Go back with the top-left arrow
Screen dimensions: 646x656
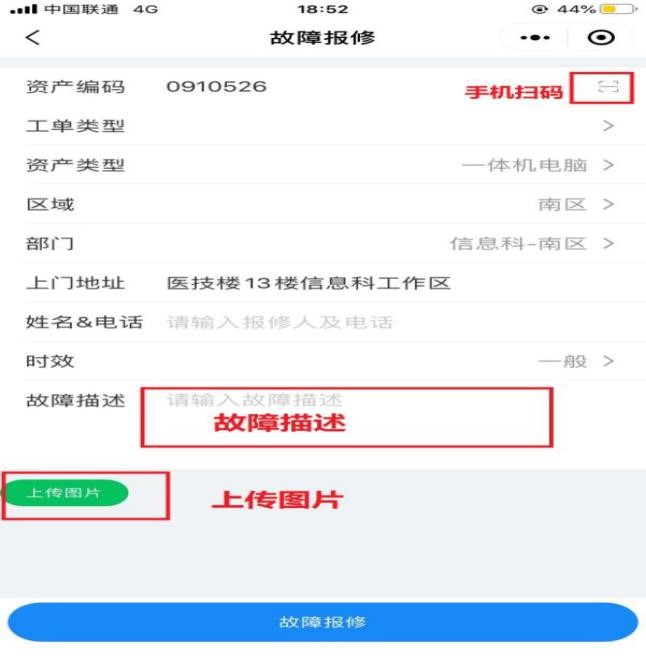(33, 38)
